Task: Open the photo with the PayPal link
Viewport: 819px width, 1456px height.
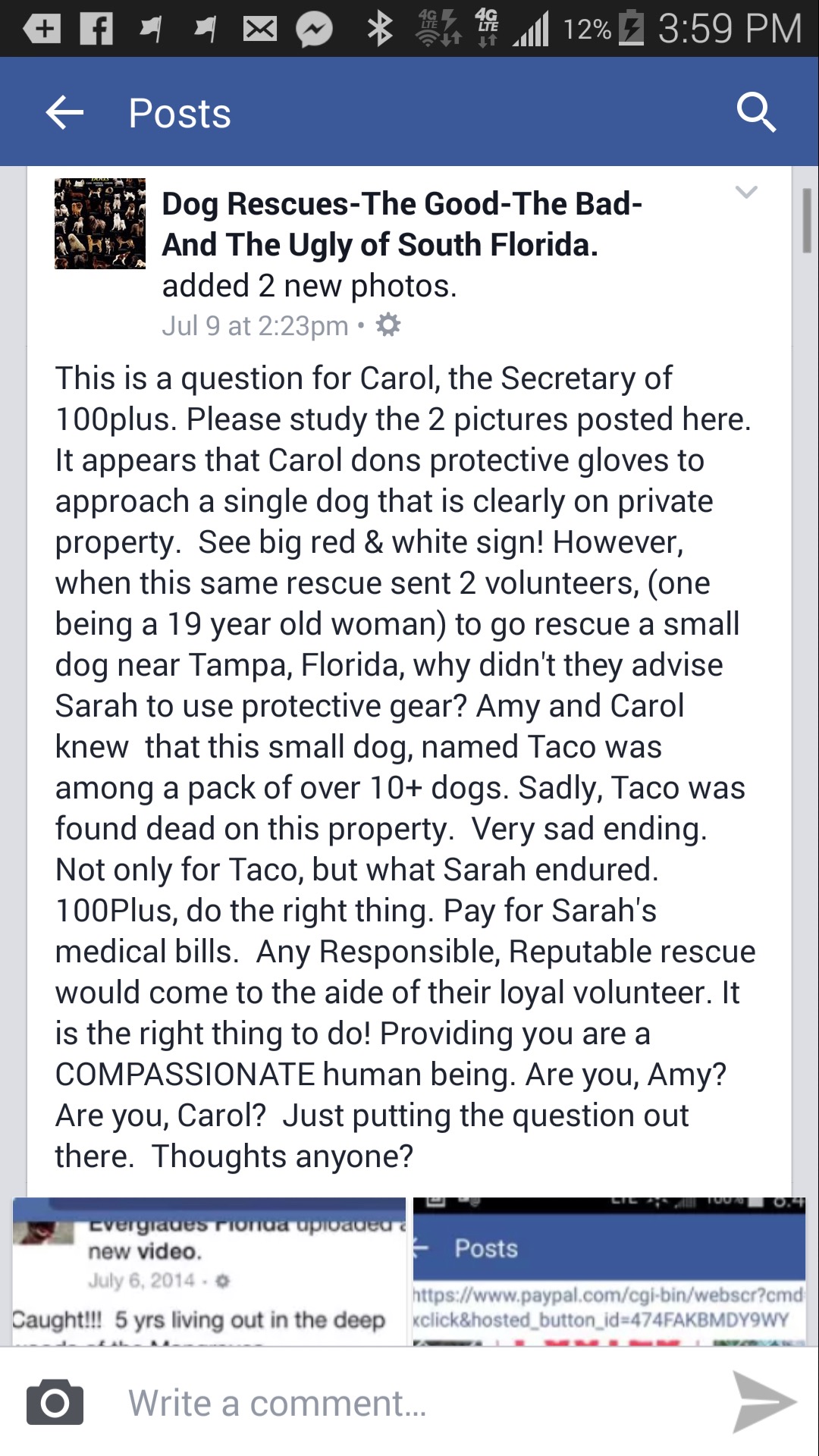Action: [609, 1272]
